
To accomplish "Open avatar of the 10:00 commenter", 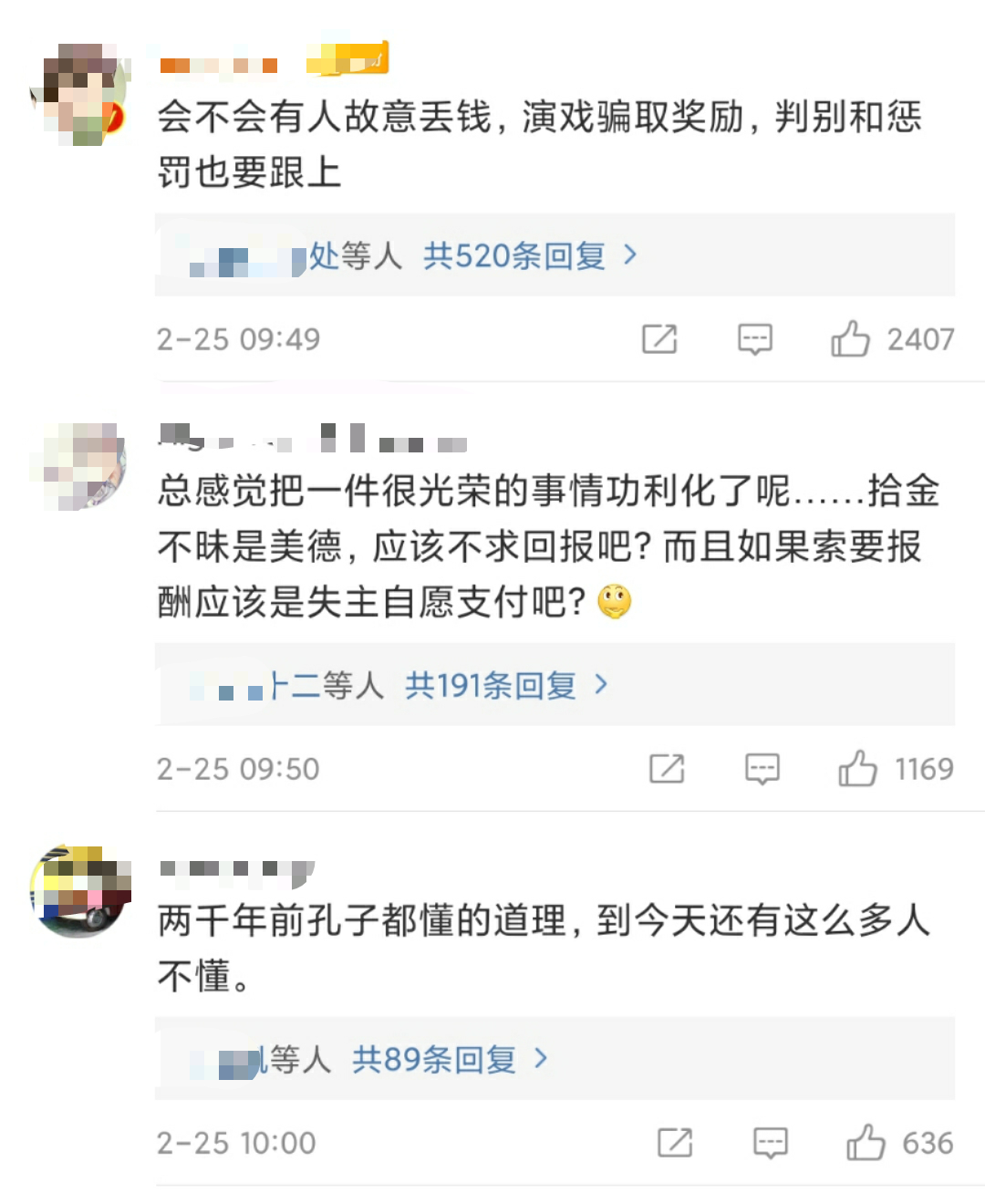I will coord(82,892).
